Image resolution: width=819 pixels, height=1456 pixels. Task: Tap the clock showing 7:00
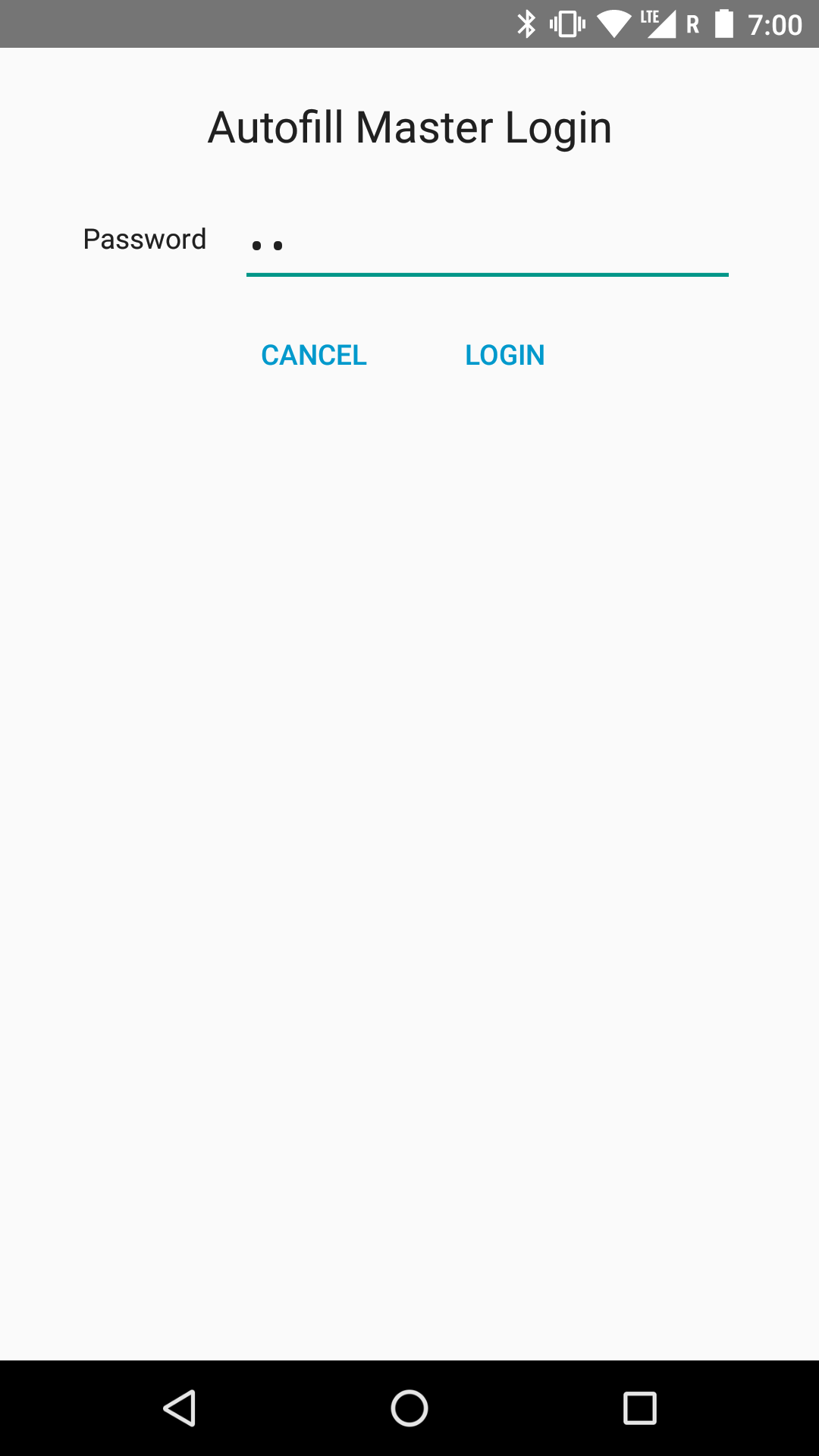point(775,23)
